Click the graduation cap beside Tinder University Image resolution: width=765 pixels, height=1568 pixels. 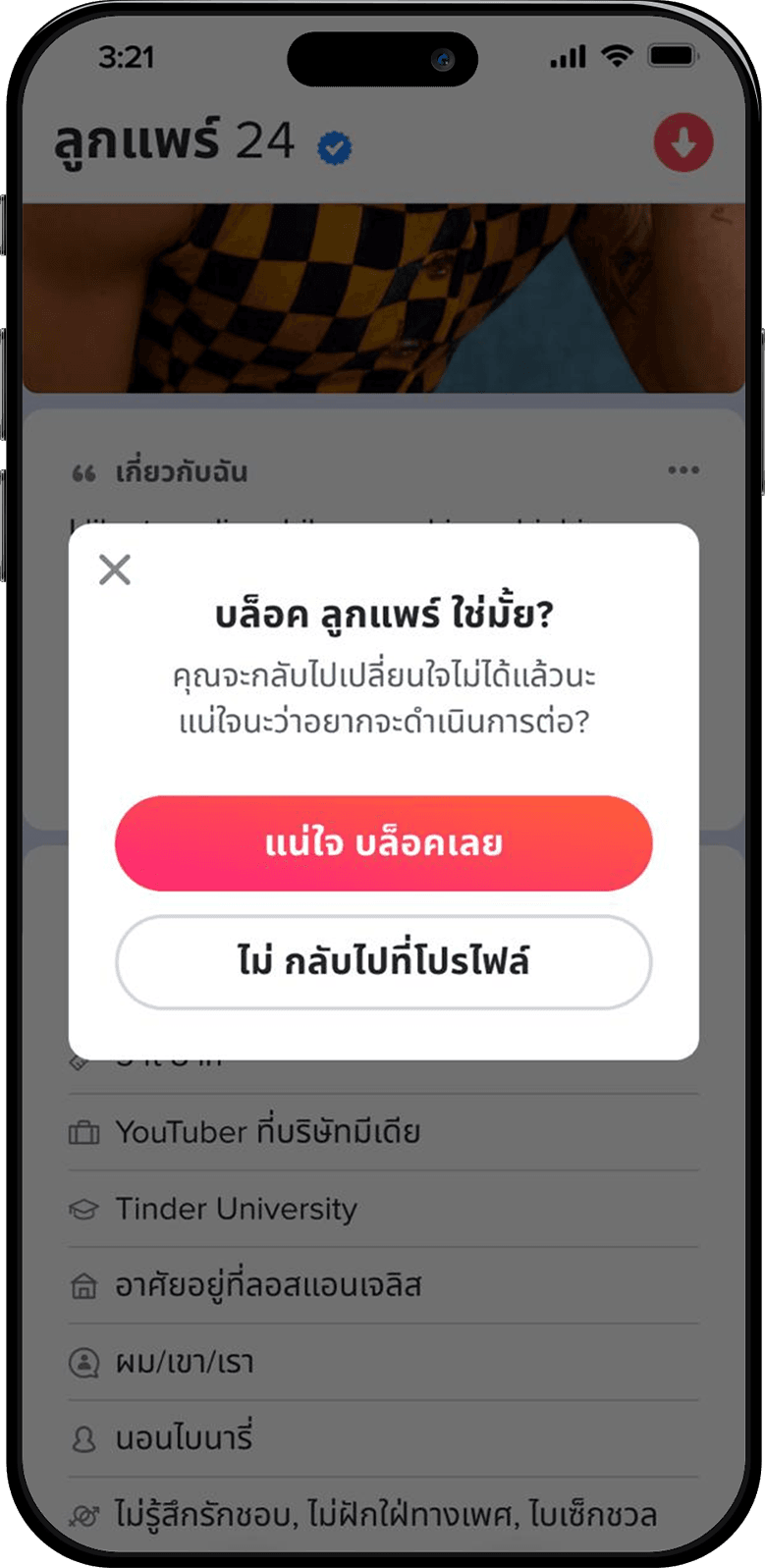[86, 1209]
